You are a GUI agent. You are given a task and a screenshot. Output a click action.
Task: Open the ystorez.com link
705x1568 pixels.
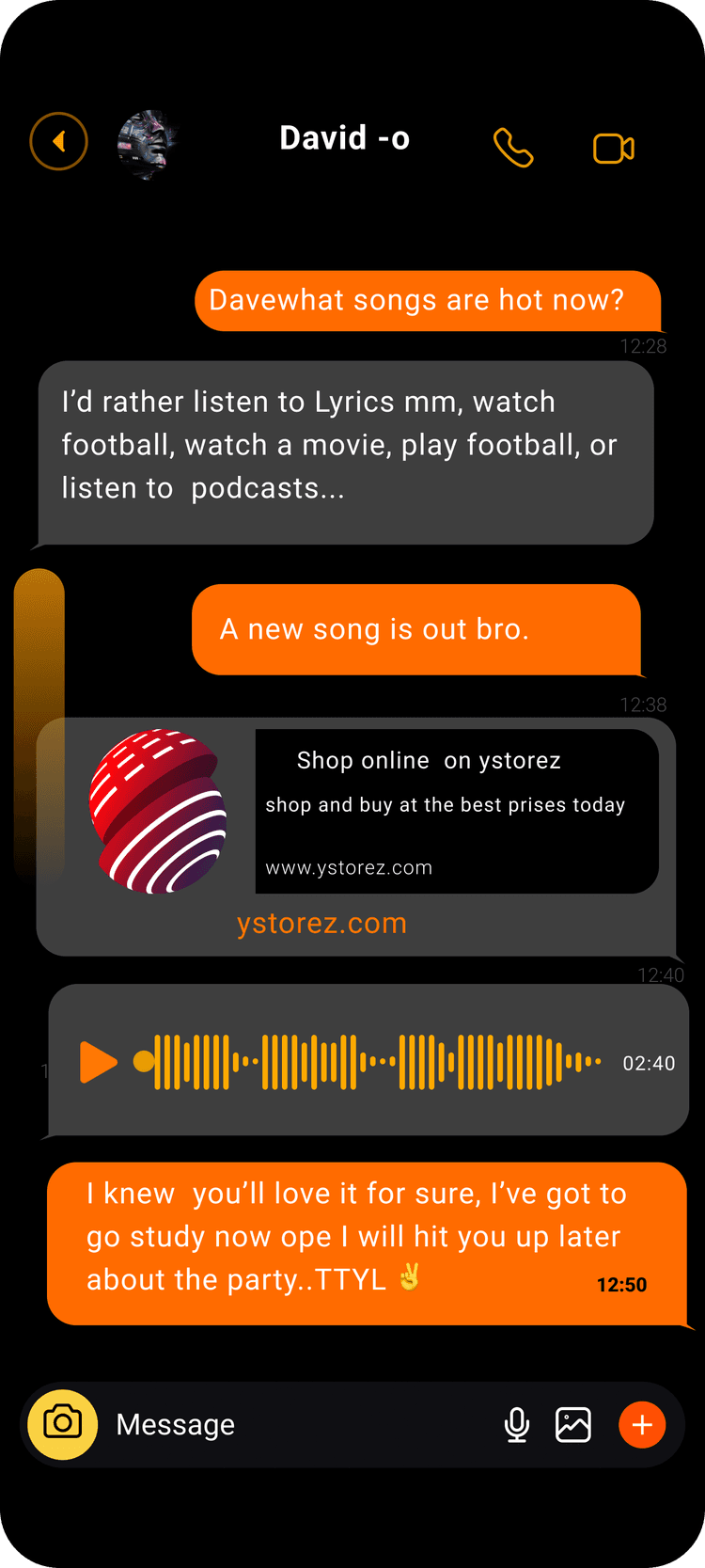pyautogui.click(x=321, y=924)
